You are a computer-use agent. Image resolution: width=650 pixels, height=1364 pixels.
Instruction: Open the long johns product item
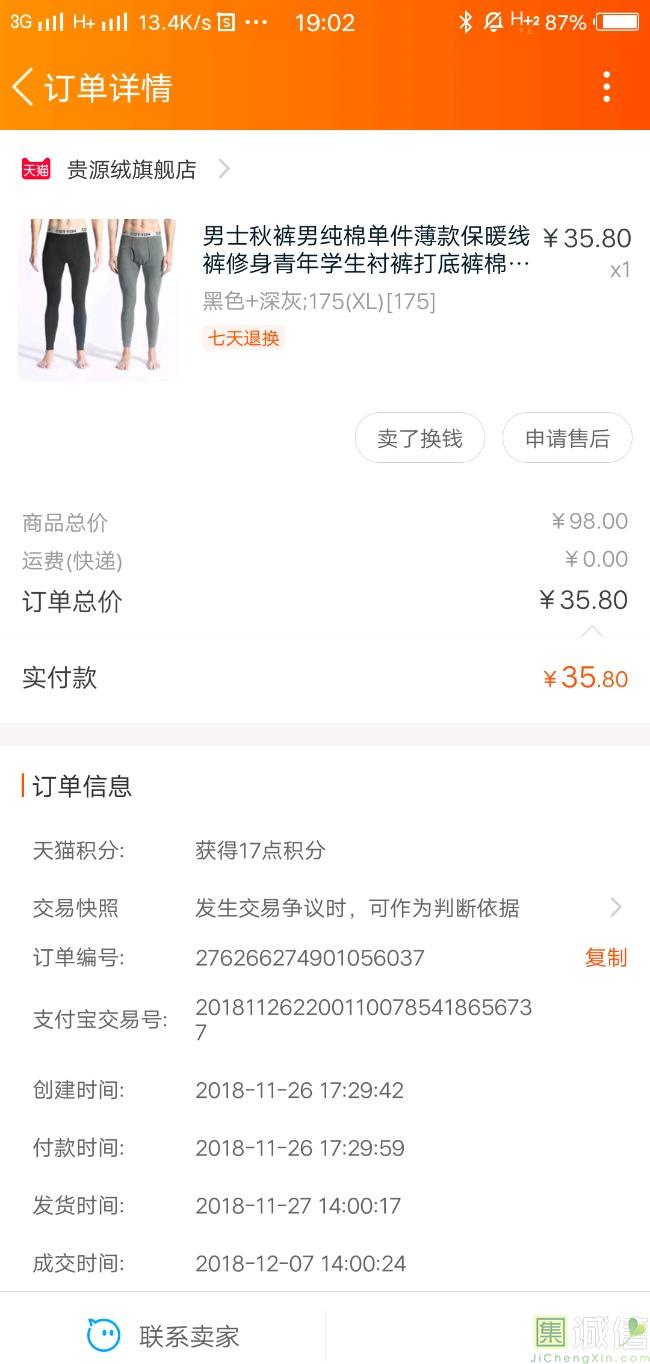coord(325,299)
